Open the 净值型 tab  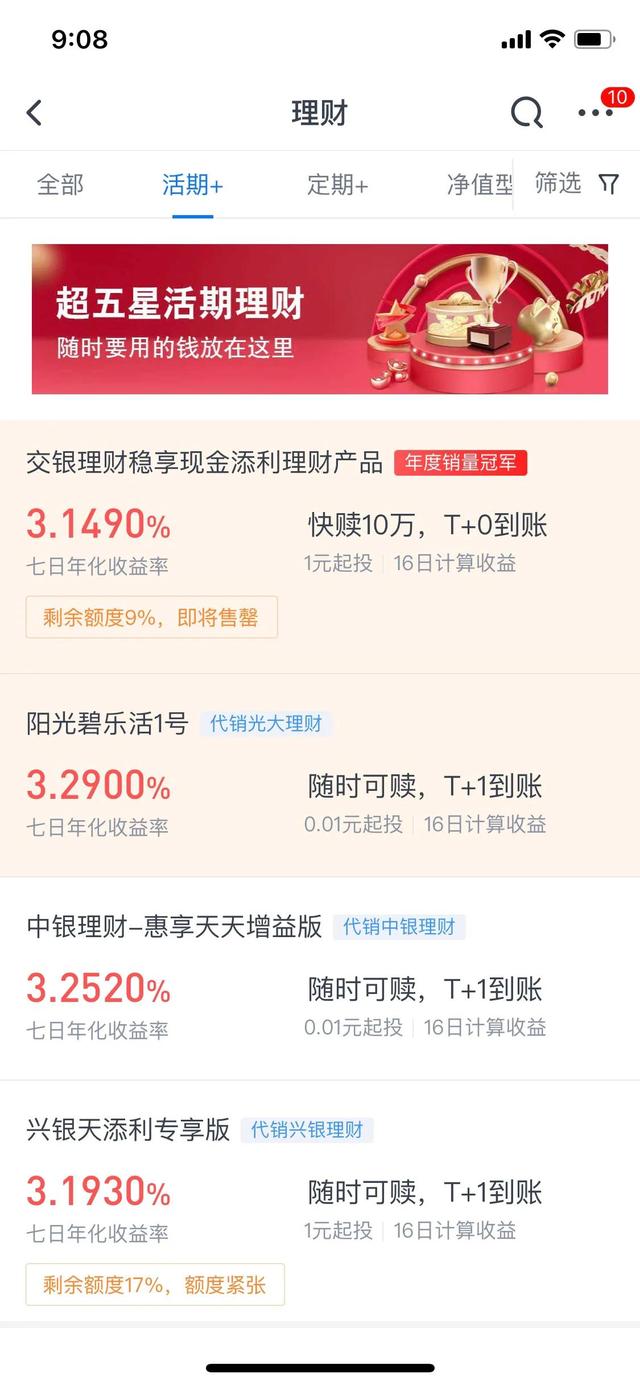pos(478,185)
